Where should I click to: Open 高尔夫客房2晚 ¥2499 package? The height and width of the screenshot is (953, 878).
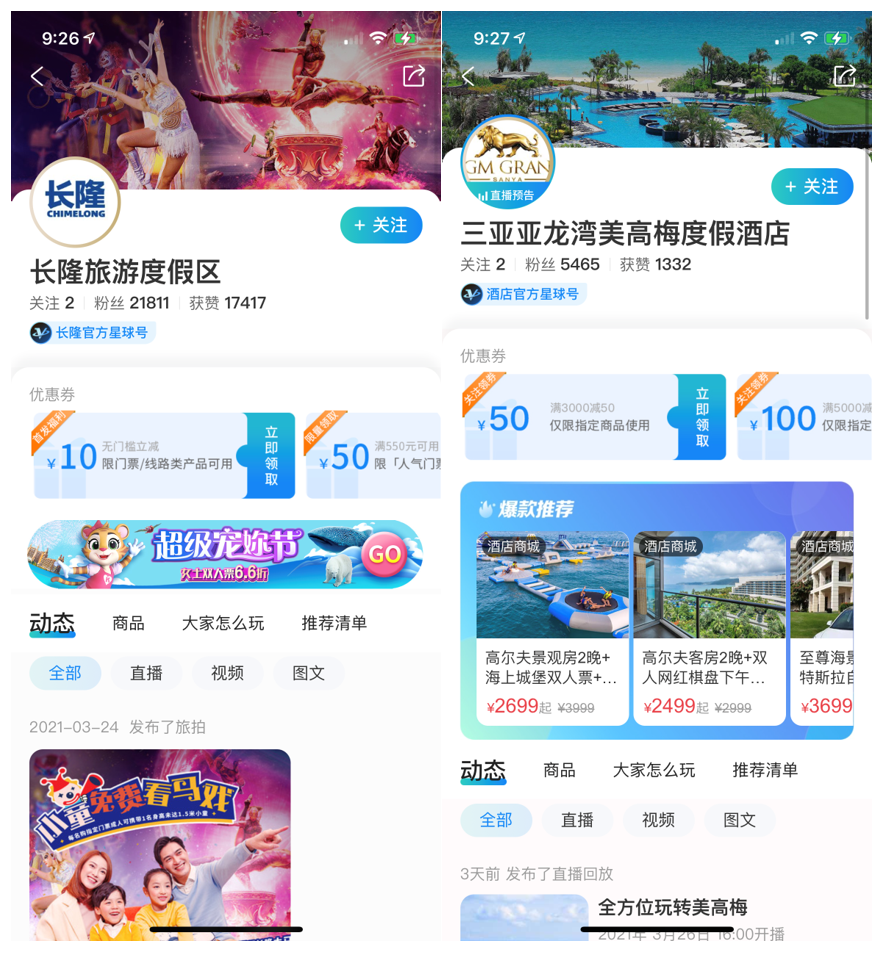708,628
